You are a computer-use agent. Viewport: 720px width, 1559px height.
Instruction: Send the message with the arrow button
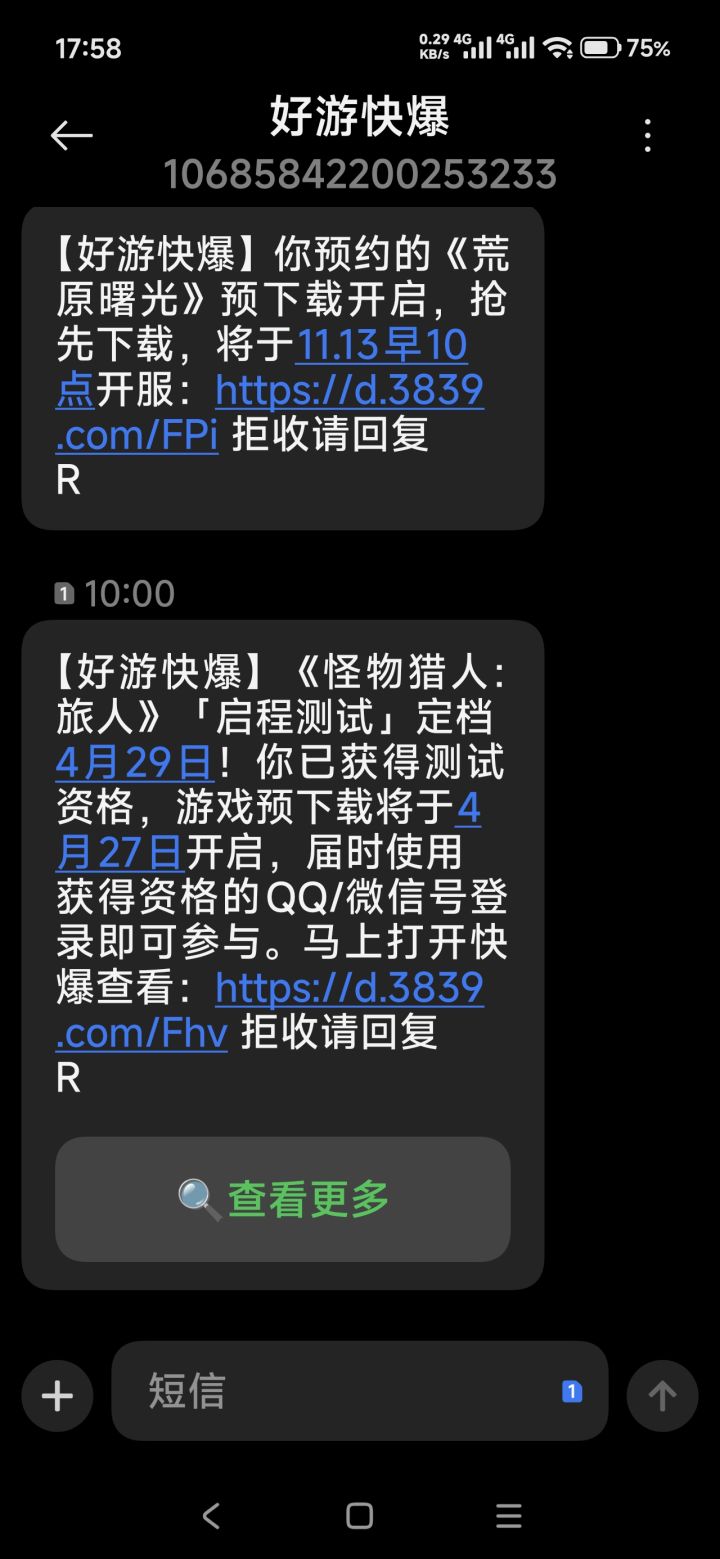click(662, 1396)
